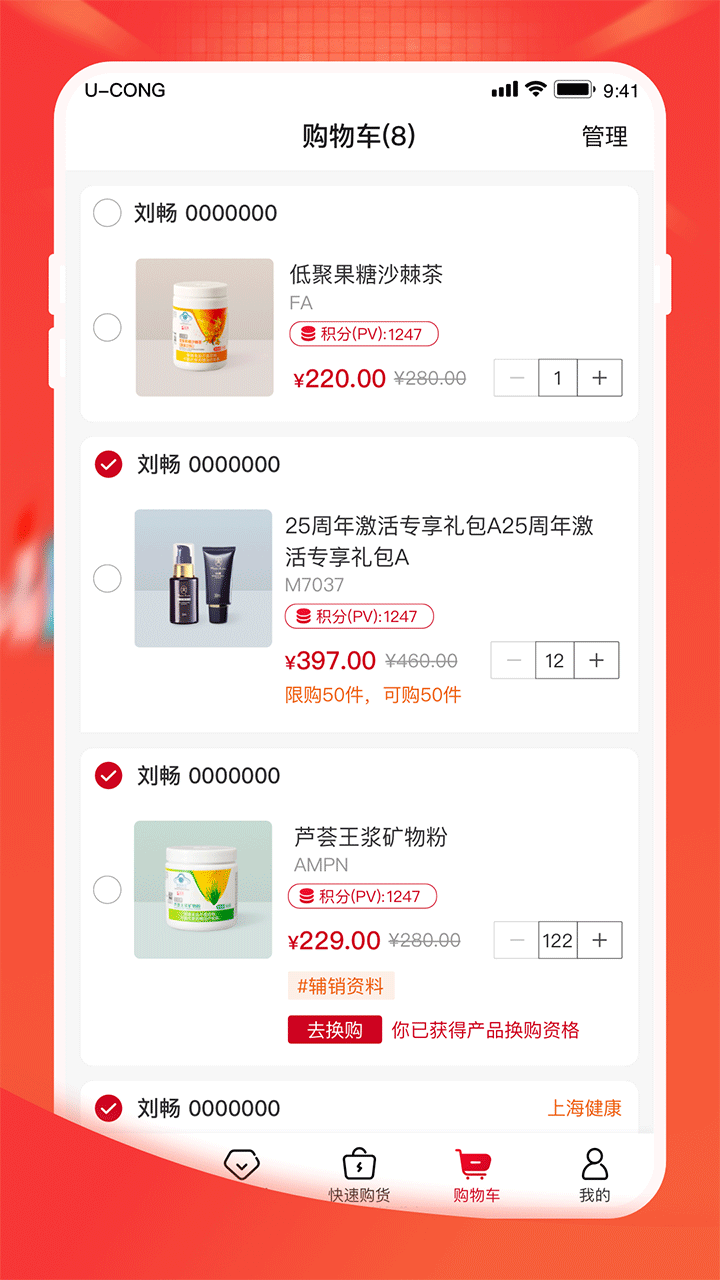Tap 管理 in the top right corner
Screen dimensions: 720x1280
coord(602,136)
